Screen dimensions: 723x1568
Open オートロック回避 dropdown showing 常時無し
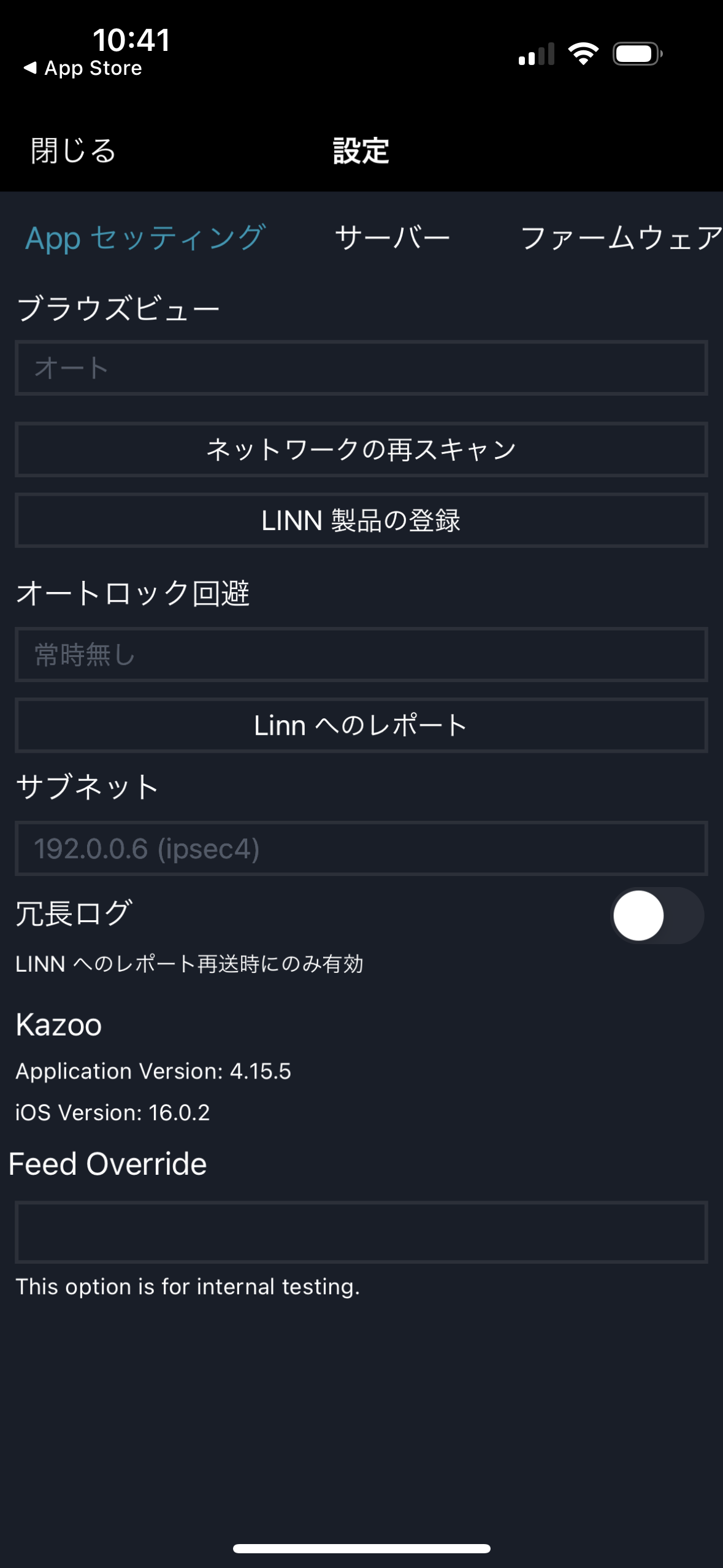coord(361,655)
